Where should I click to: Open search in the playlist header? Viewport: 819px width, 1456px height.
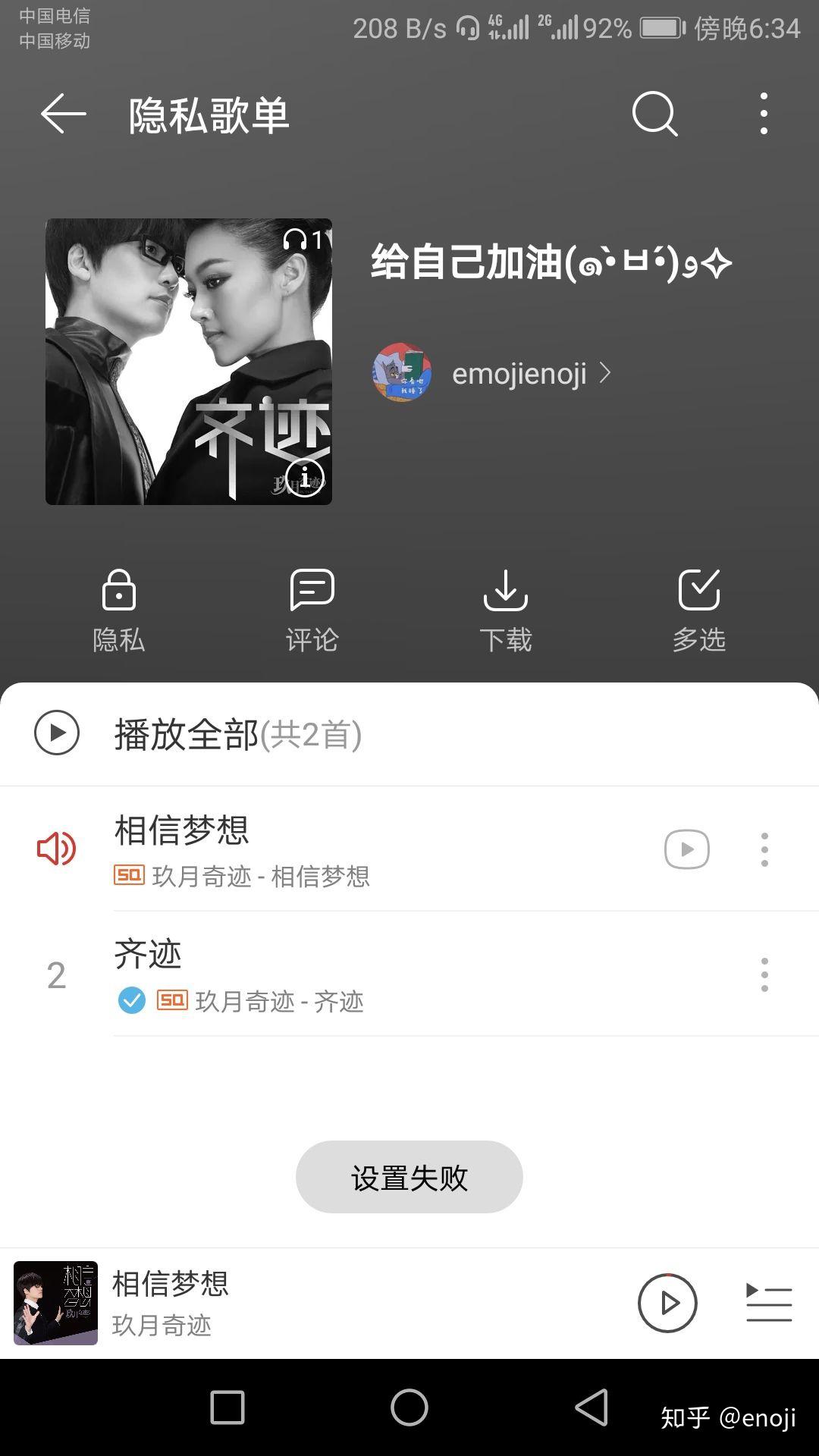click(x=654, y=115)
